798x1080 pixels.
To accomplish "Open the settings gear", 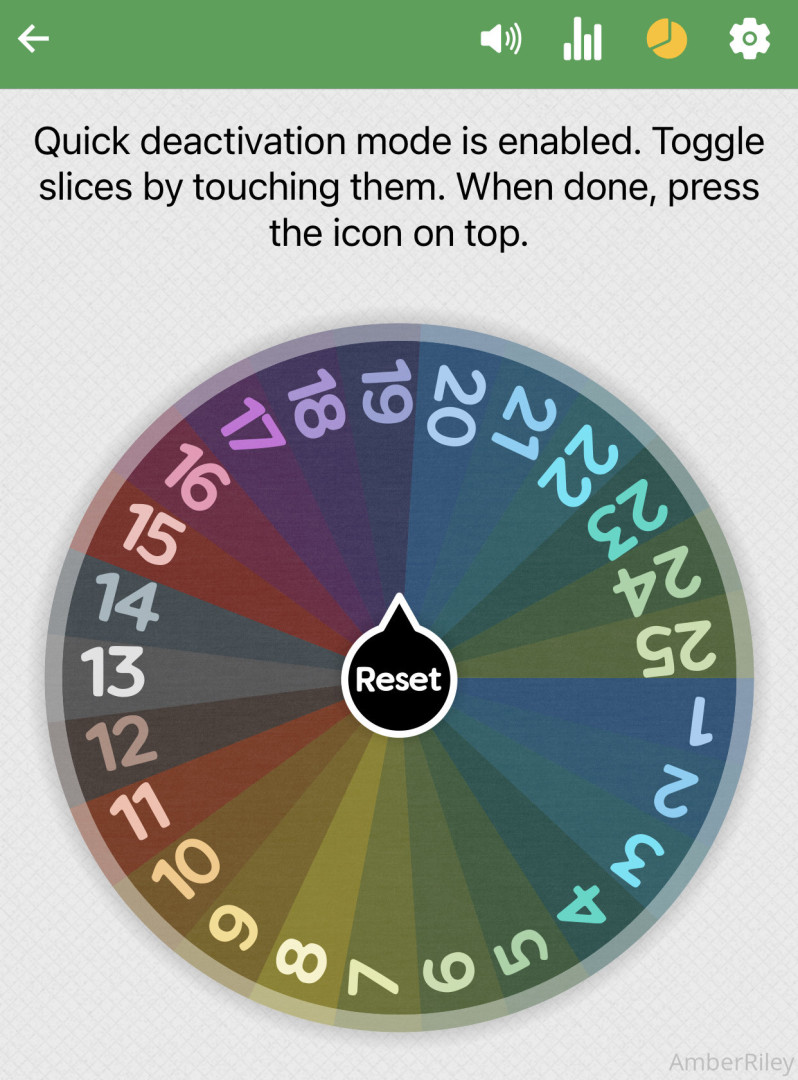I will (x=750, y=40).
